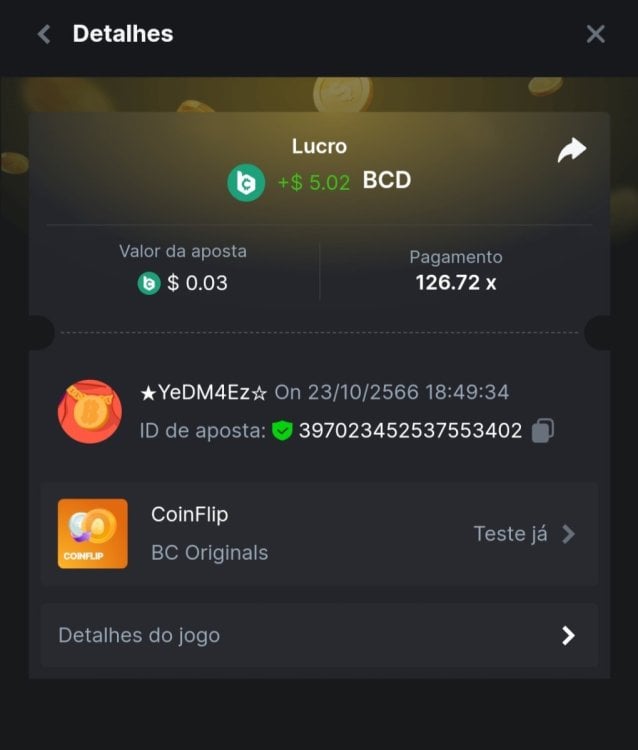The height and width of the screenshot is (750, 638).
Task: Share the bet result
Action: tap(571, 151)
